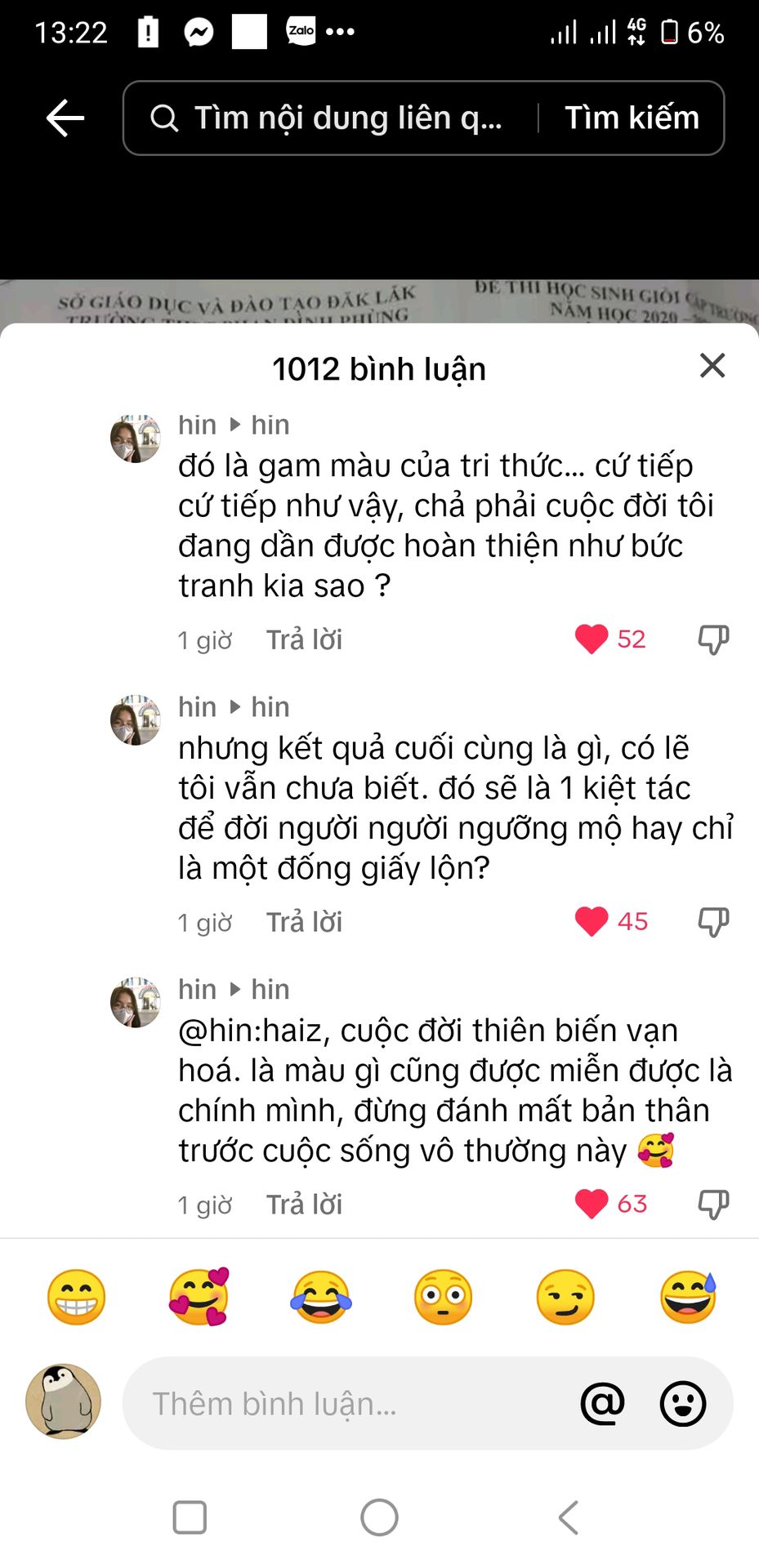This screenshot has height=1568, width=759.
Task: Dislike the comment about đống giấy lộn
Action: pos(713,922)
